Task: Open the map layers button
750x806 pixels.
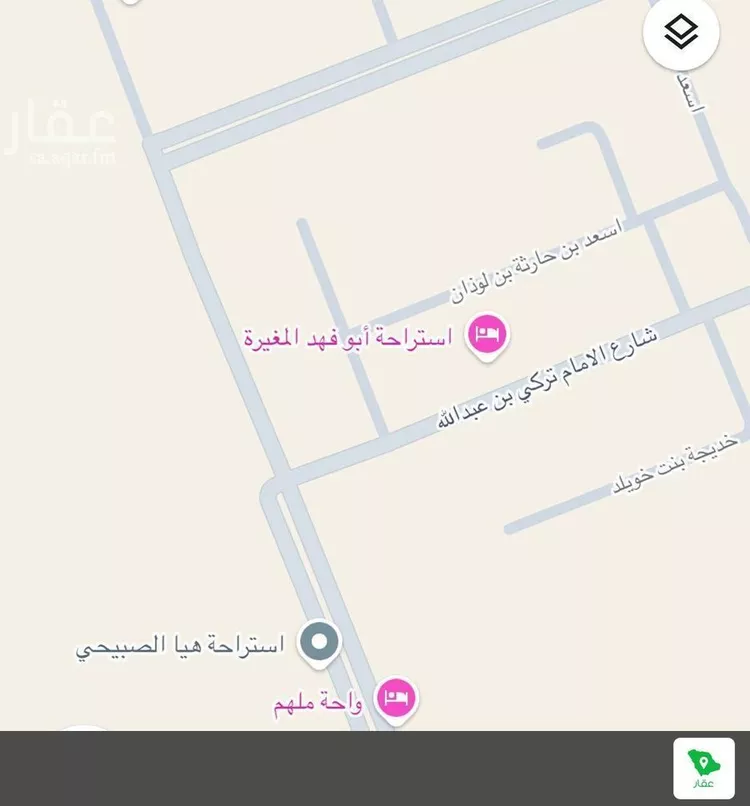Action: tap(681, 32)
